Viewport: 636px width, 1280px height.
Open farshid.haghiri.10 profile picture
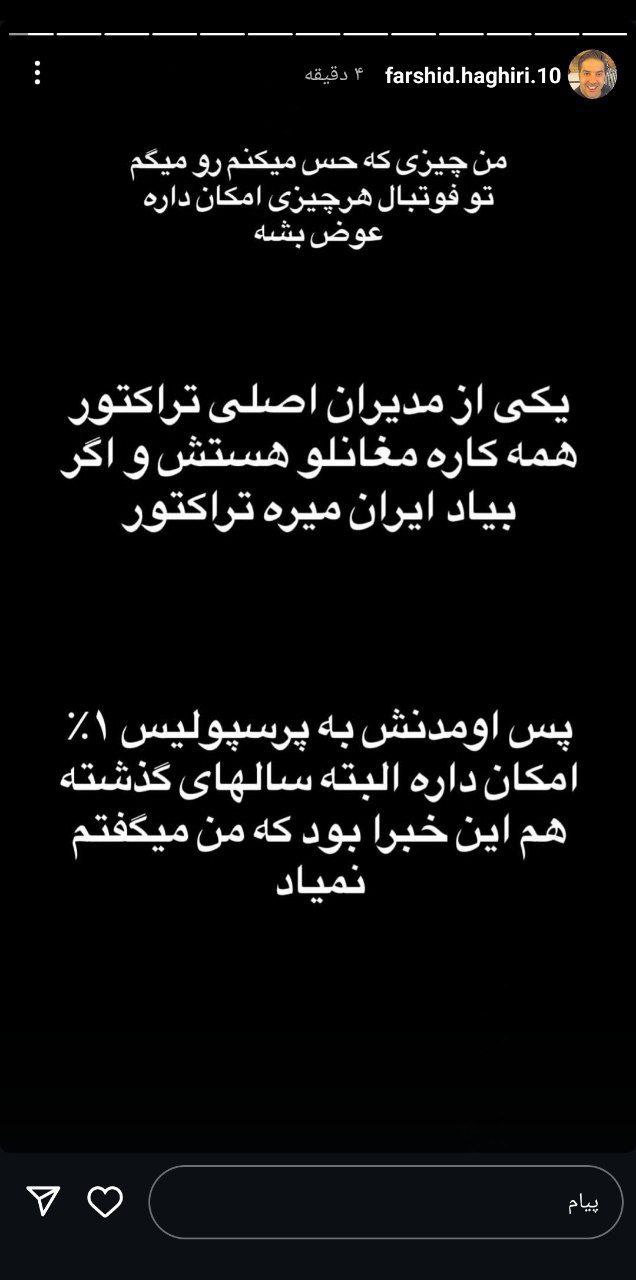(x=592, y=75)
